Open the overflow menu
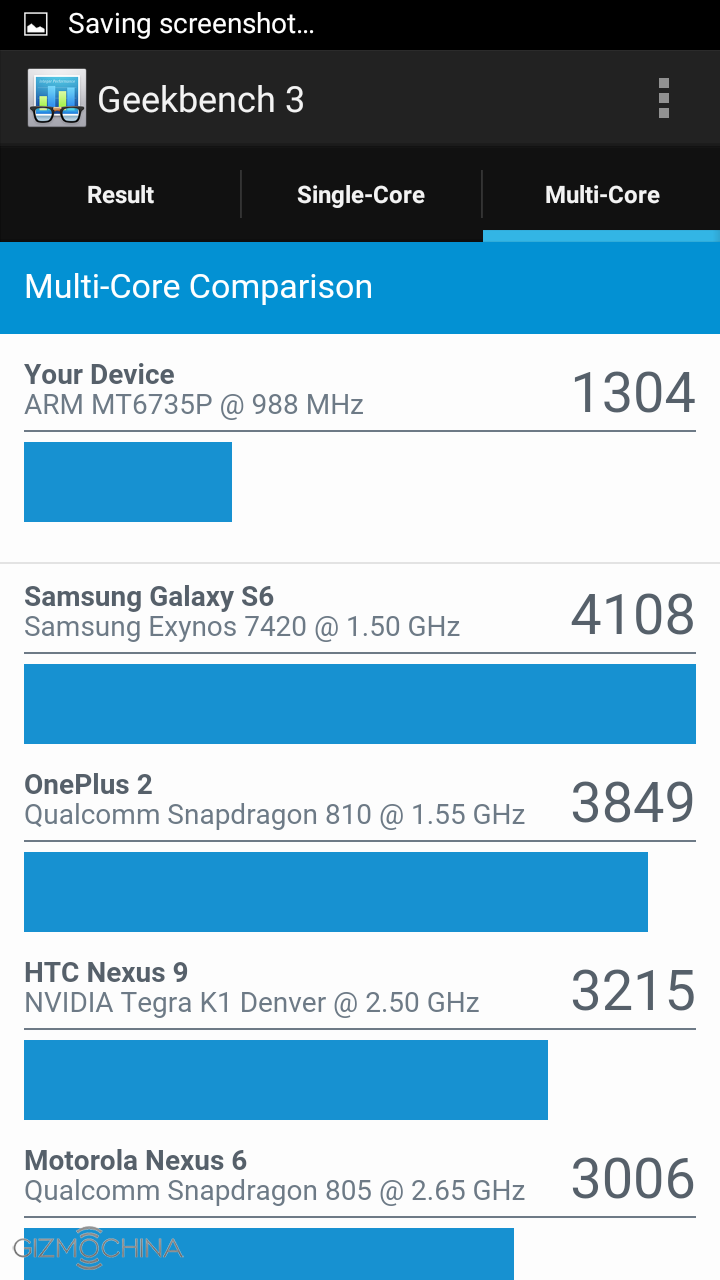 tap(663, 99)
